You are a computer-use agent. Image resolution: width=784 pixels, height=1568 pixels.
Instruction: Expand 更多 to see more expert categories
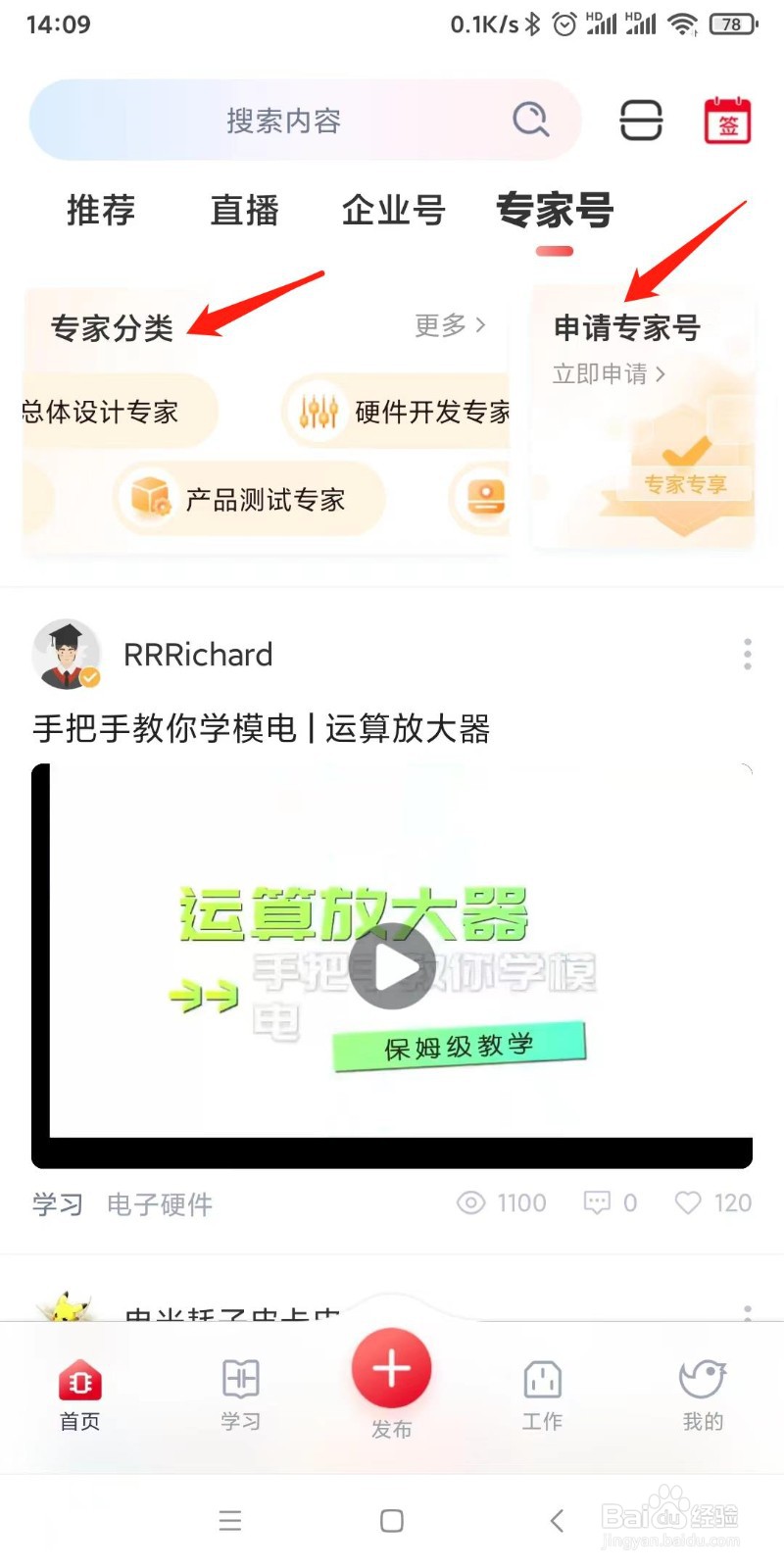click(x=449, y=326)
